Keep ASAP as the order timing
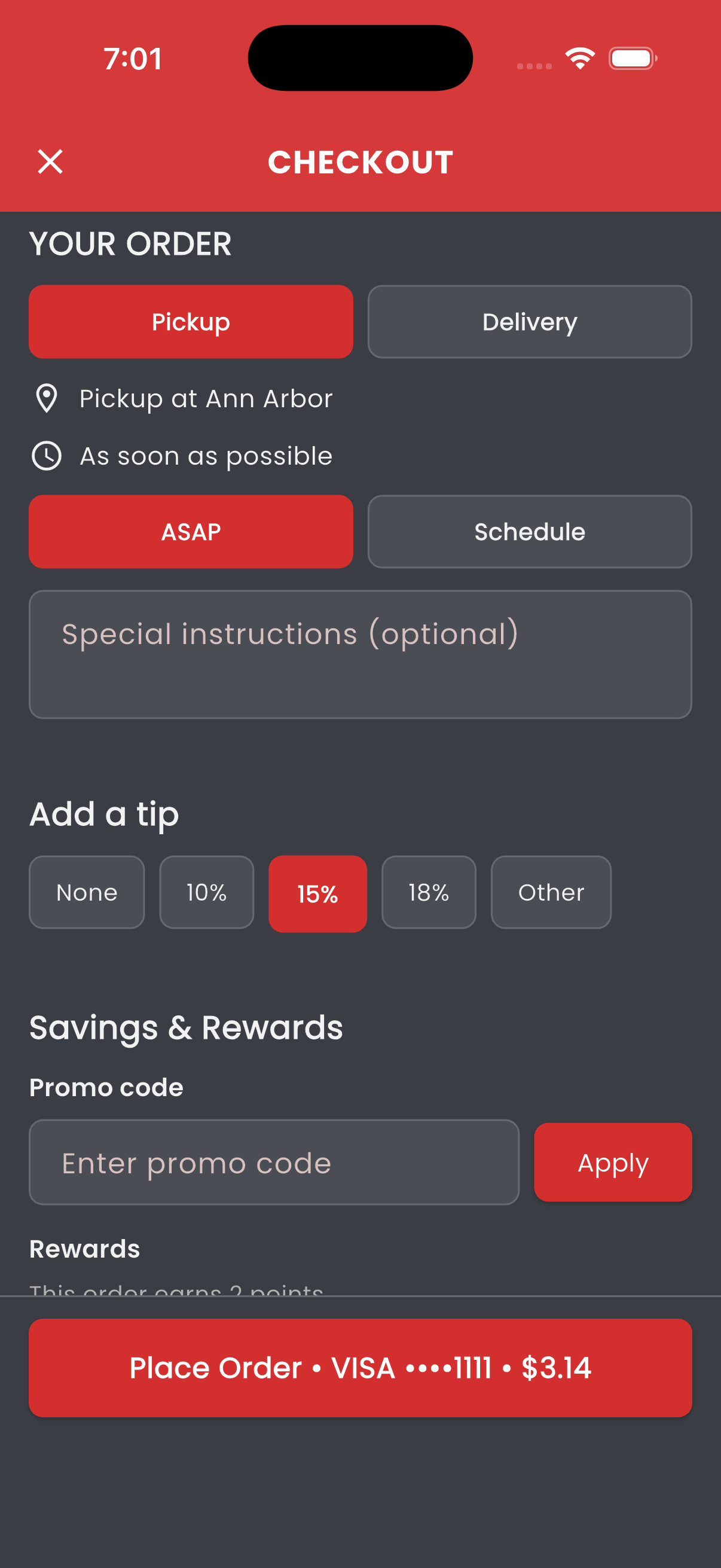The height and width of the screenshot is (1568, 721). (x=191, y=531)
